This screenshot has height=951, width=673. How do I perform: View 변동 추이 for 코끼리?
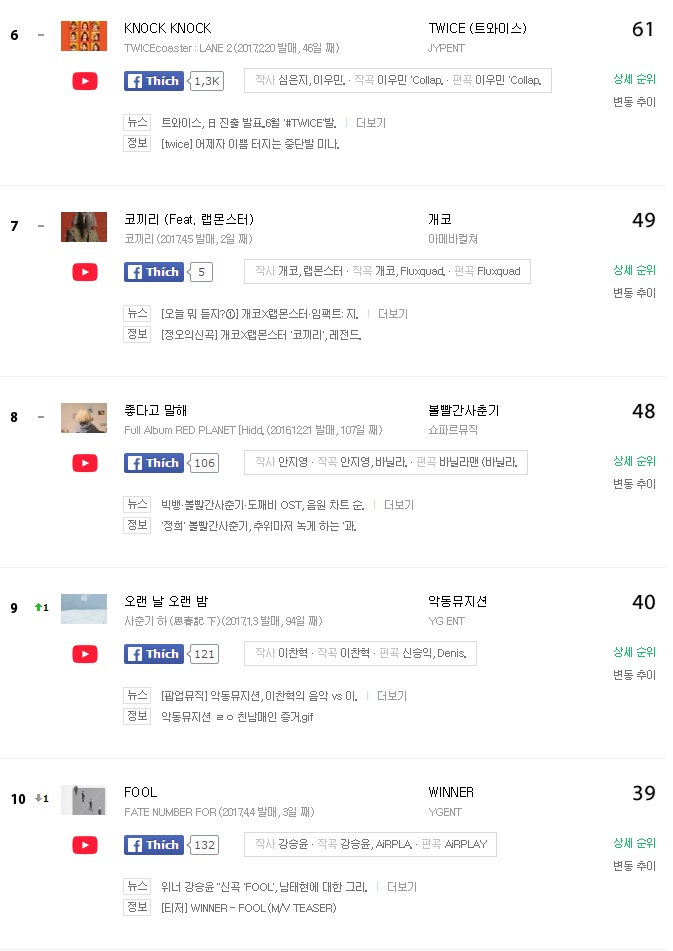(634, 293)
